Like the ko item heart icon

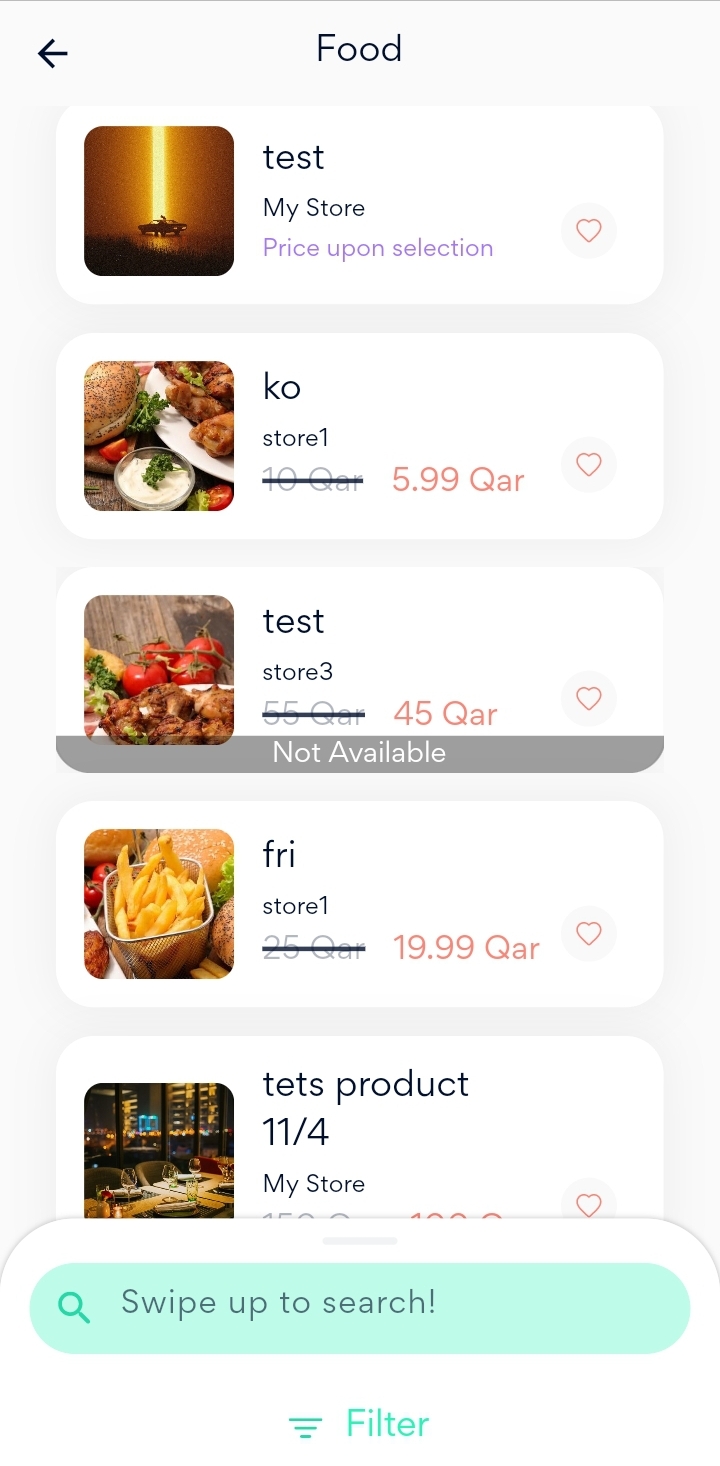pyautogui.click(x=588, y=465)
